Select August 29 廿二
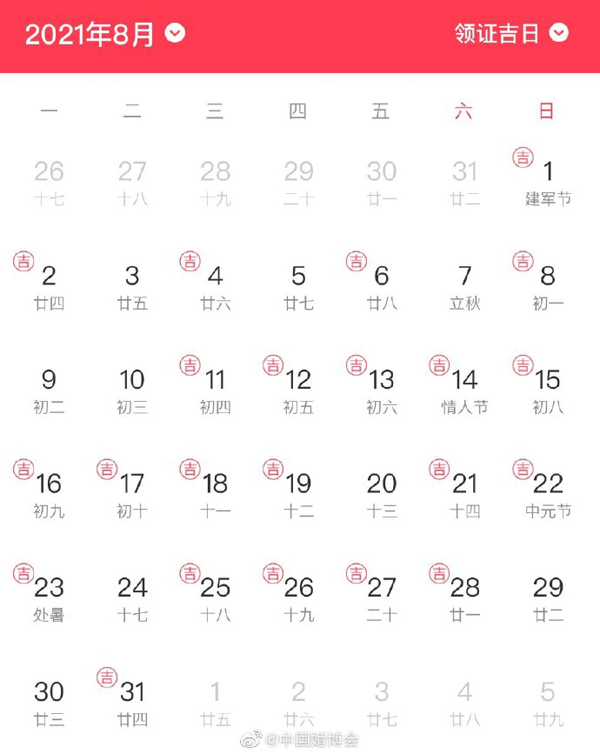600x754 pixels. [x=547, y=597]
